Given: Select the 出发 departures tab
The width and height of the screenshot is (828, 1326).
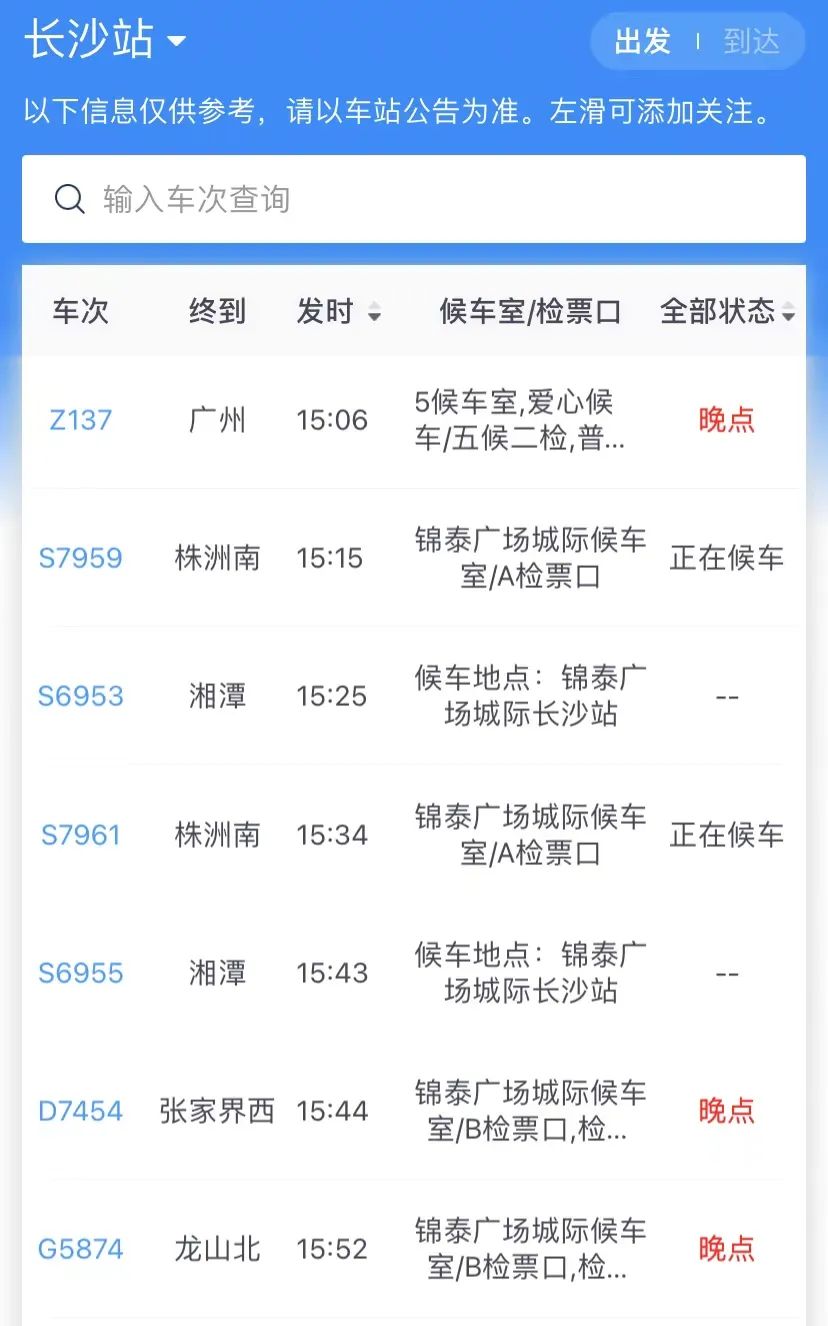Looking at the screenshot, I should click(x=642, y=42).
